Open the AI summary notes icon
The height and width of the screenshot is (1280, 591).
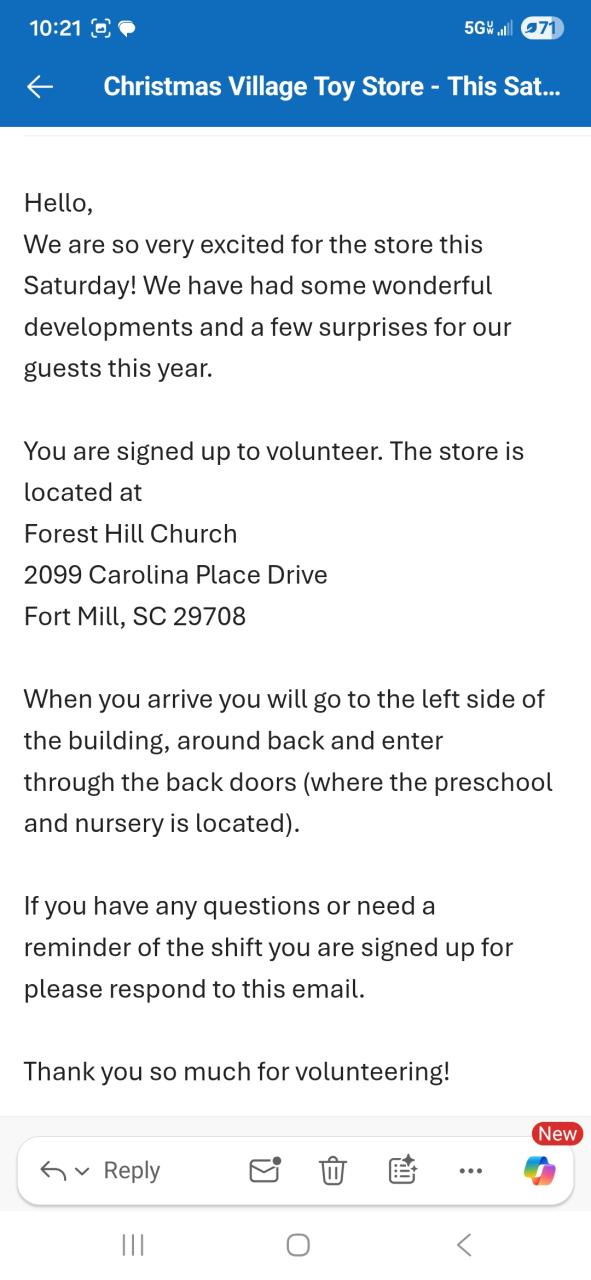[402, 1170]
